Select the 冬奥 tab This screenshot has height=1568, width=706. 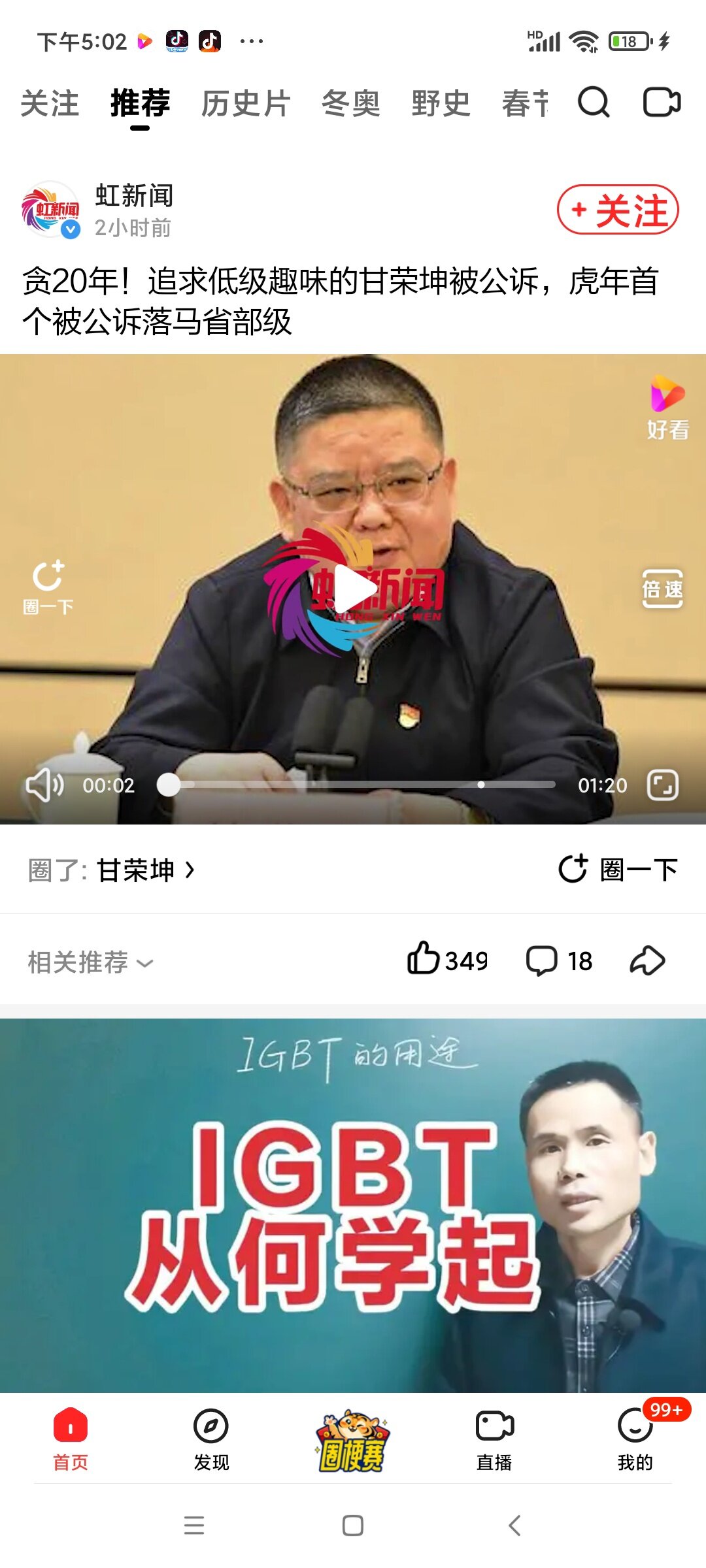pos(350,103)
